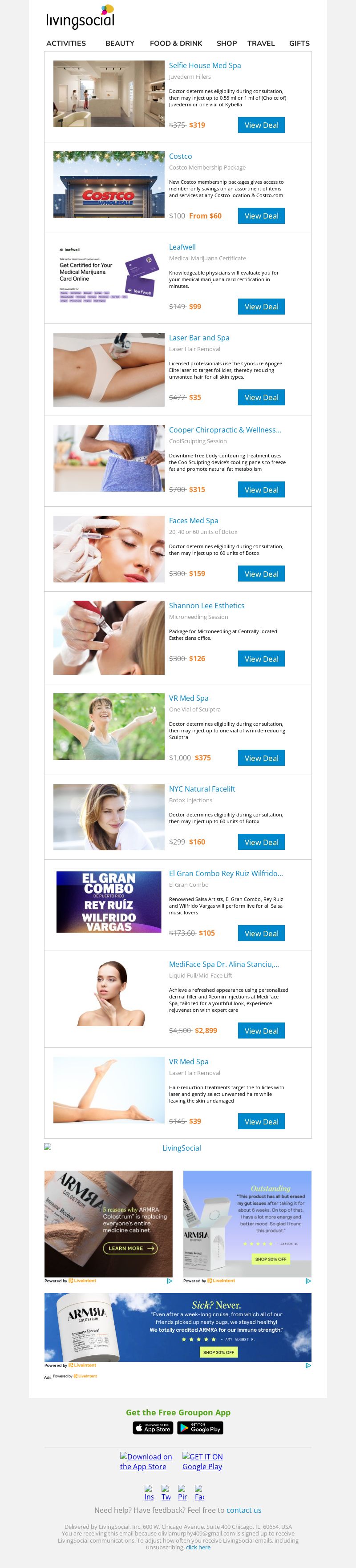Open Cooper Chiropractic CoolSculpting image

tap(109, 458)
